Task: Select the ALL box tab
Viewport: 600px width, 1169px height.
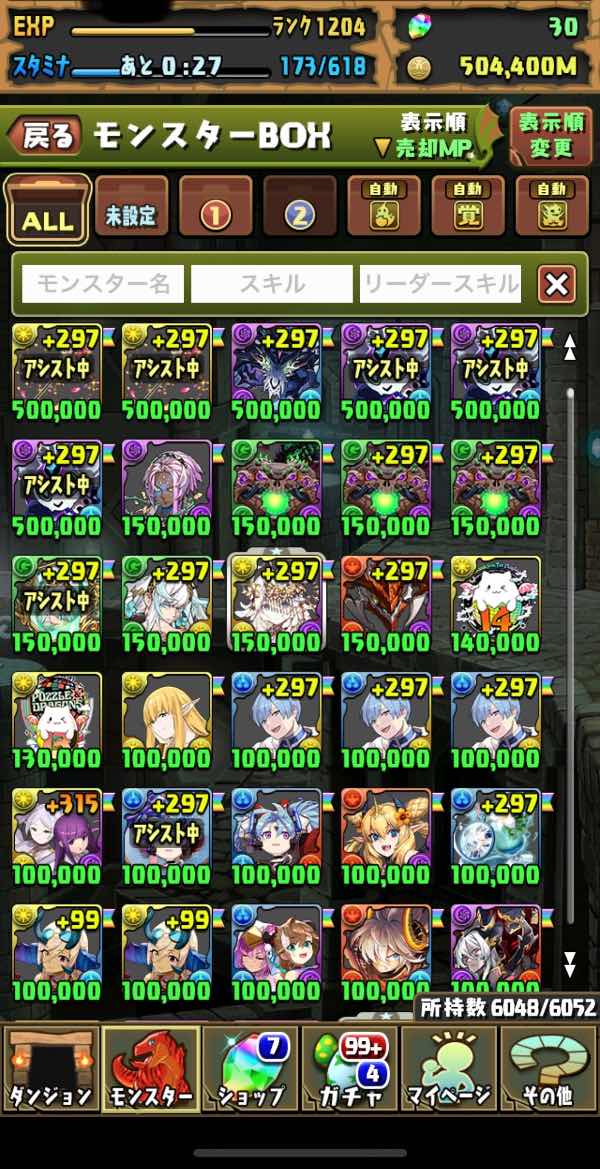Action: (48, 209)
